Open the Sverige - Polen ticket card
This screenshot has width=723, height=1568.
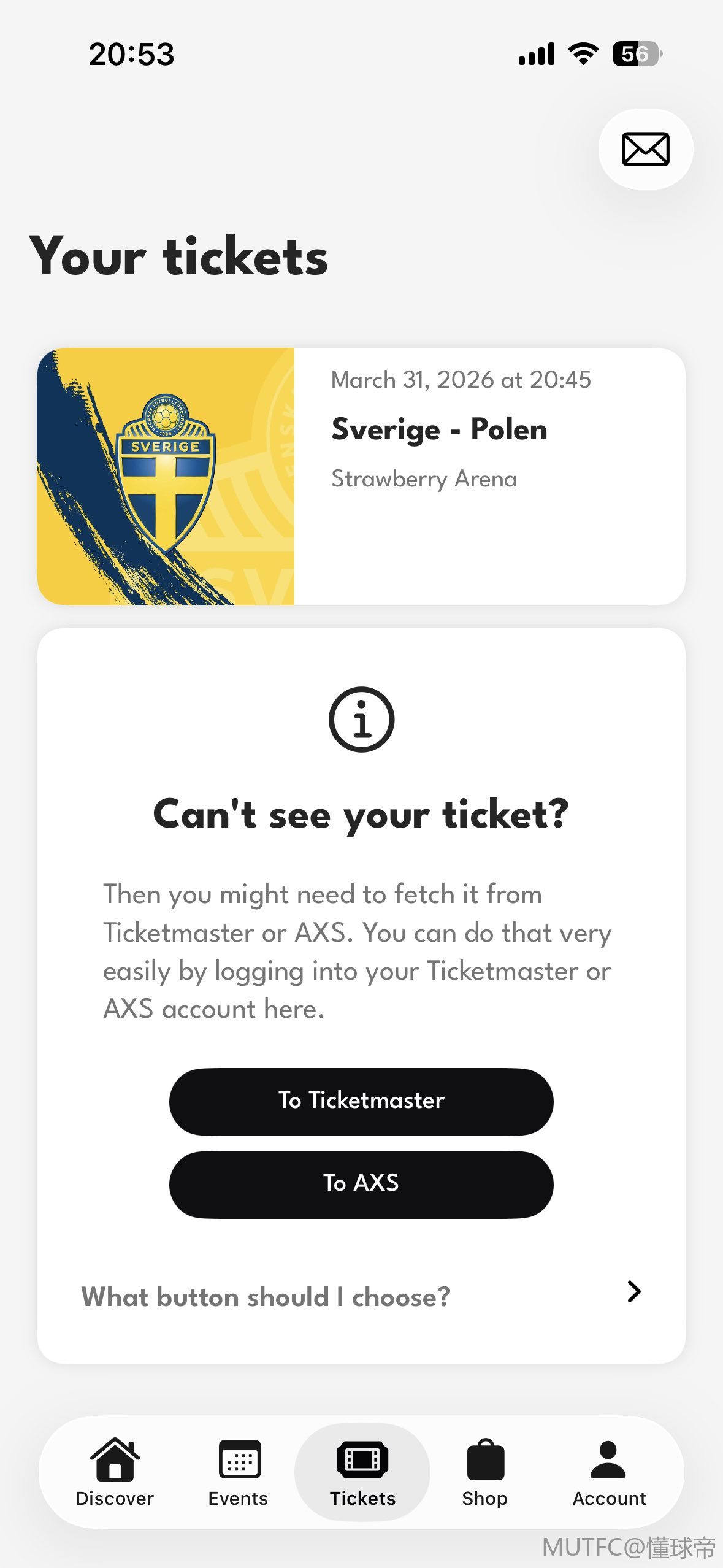[x=361, y=477]
